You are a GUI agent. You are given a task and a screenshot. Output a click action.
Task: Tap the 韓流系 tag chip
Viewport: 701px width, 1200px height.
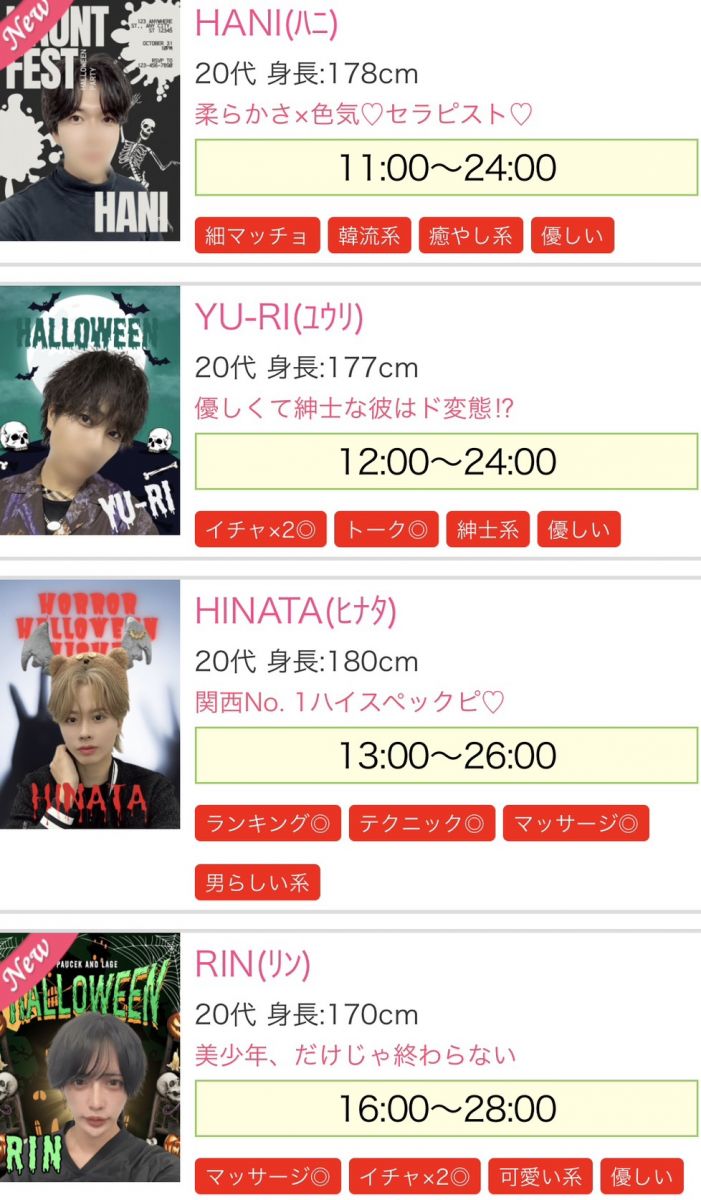[x=369, y=236]
